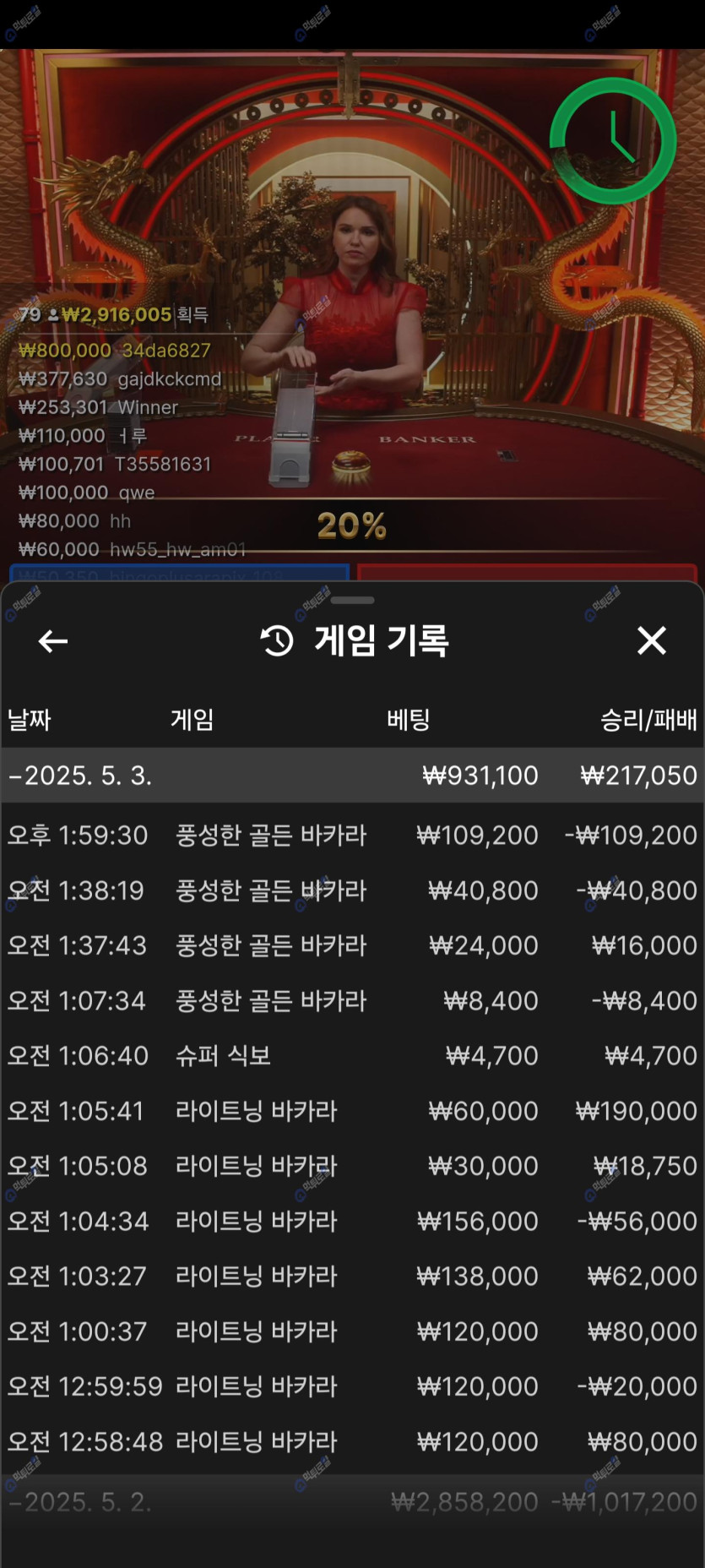The height and width of the screenshot is (1568, 705).
Task: Collapse the 2025. 5. 3. date group
Action: click(x=352, y=775)
